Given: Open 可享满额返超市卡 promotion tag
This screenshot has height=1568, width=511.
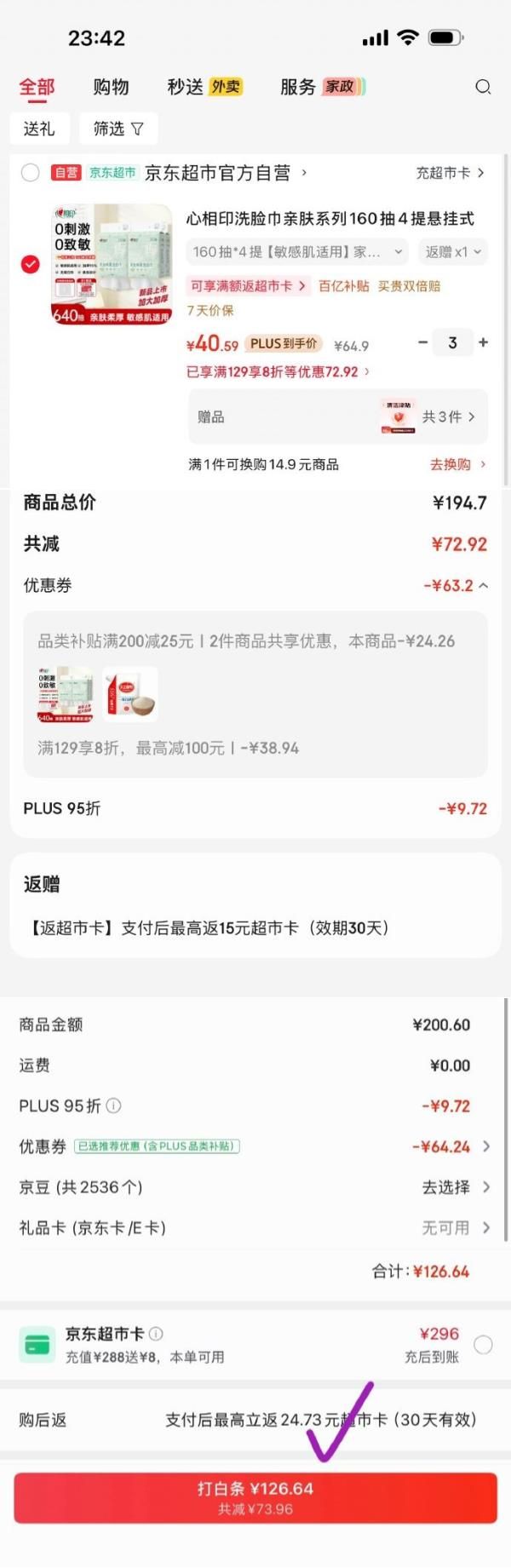Looking at the screenshot, I should pyautogui.click(x=248, y=286).
